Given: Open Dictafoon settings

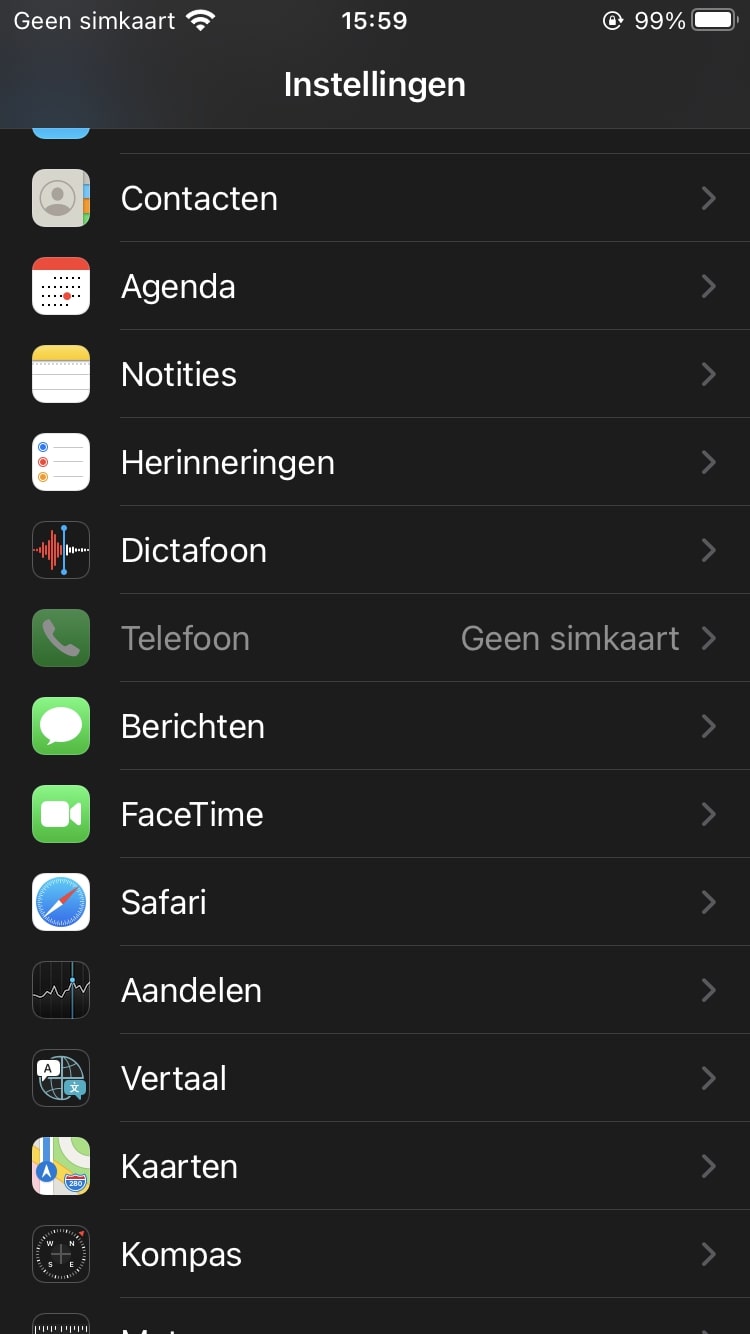Looking at the screenshot, I should (375, 550).
